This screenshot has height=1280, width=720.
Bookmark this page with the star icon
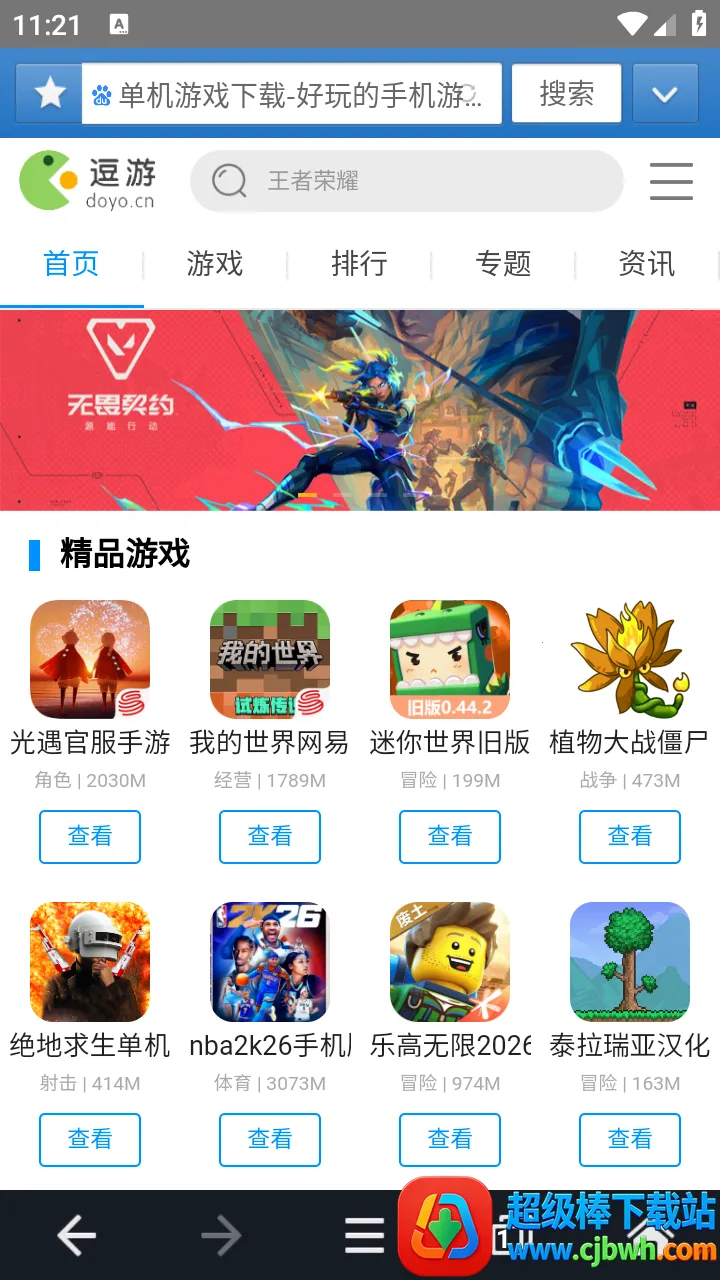(49, 94)
